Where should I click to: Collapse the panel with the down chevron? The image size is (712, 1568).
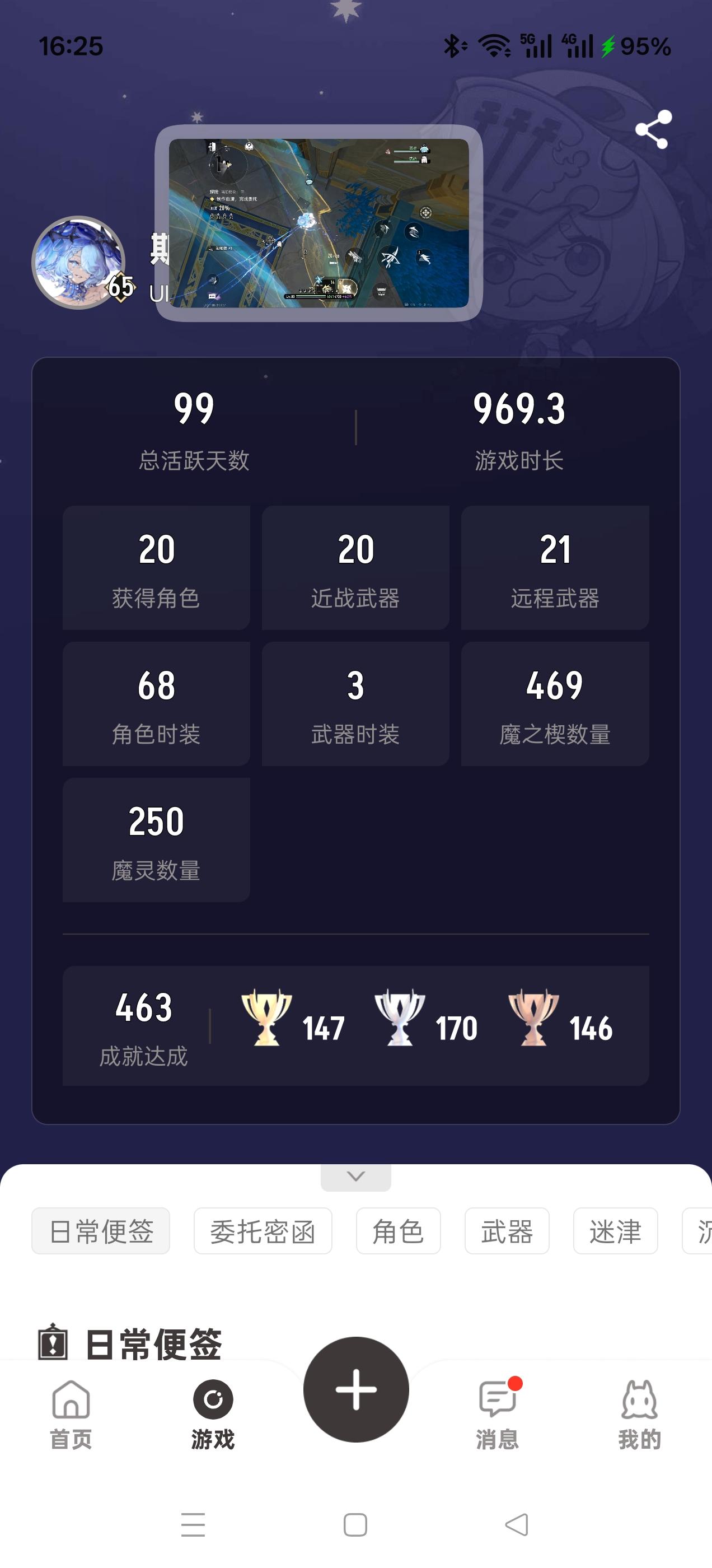pos(355,1176)
